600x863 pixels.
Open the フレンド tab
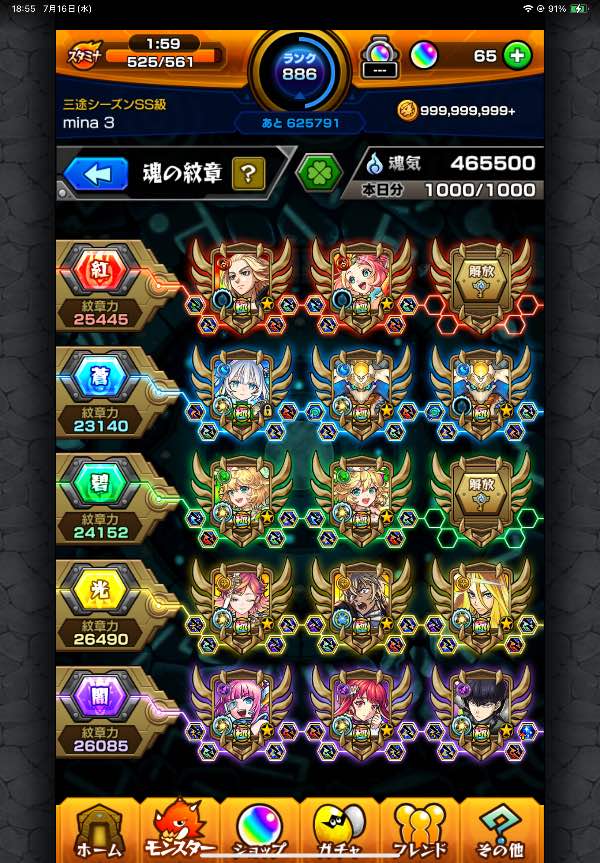pyautogui.click(x=420, y=832)
